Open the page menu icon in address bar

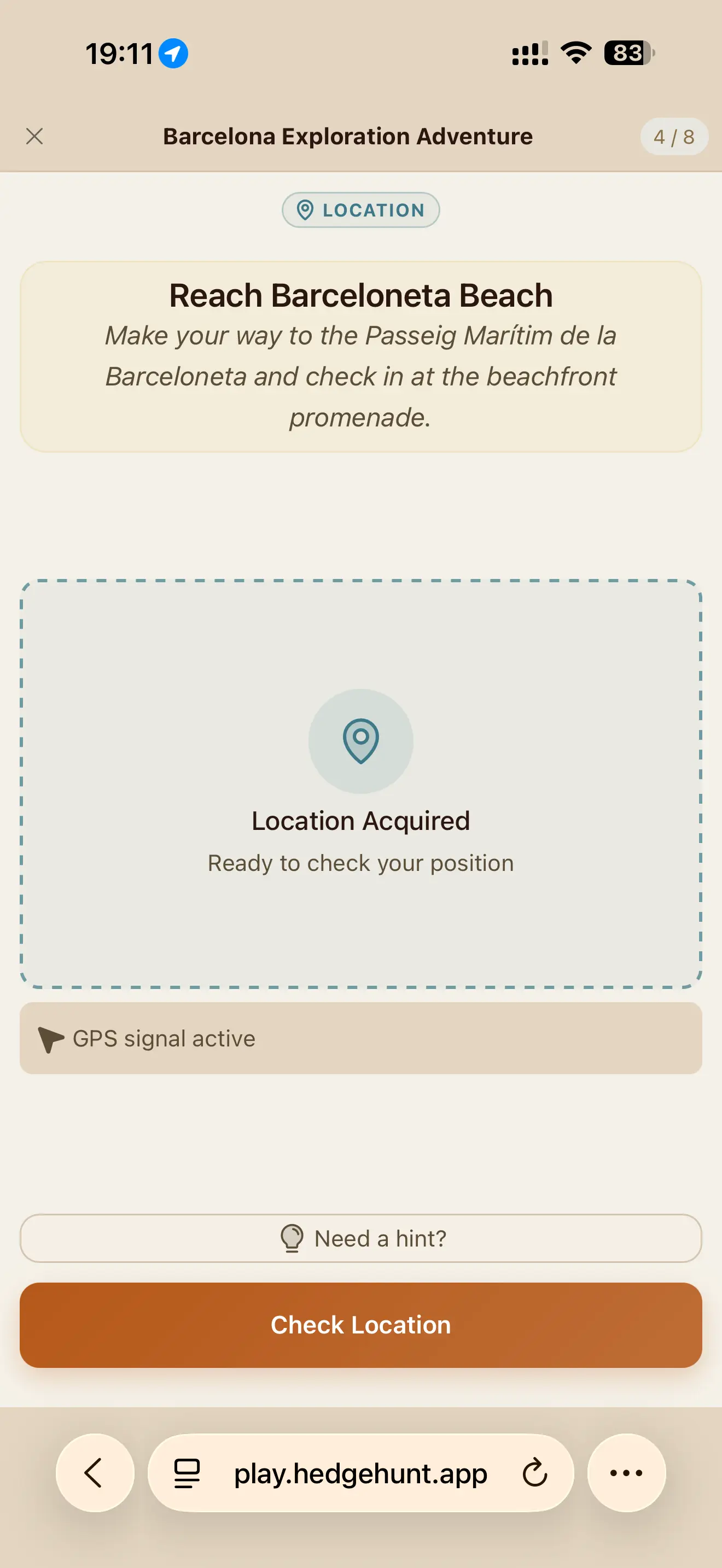coord(187,1472)
